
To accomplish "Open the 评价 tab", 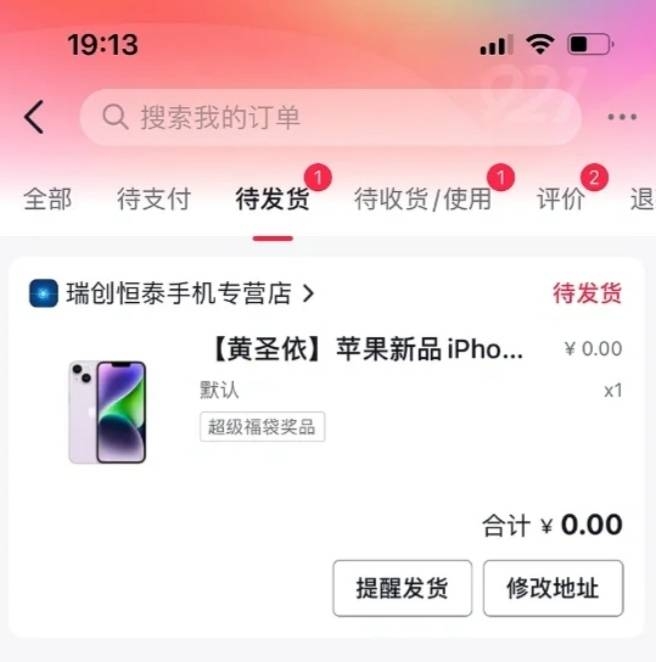I will (561, 199).
